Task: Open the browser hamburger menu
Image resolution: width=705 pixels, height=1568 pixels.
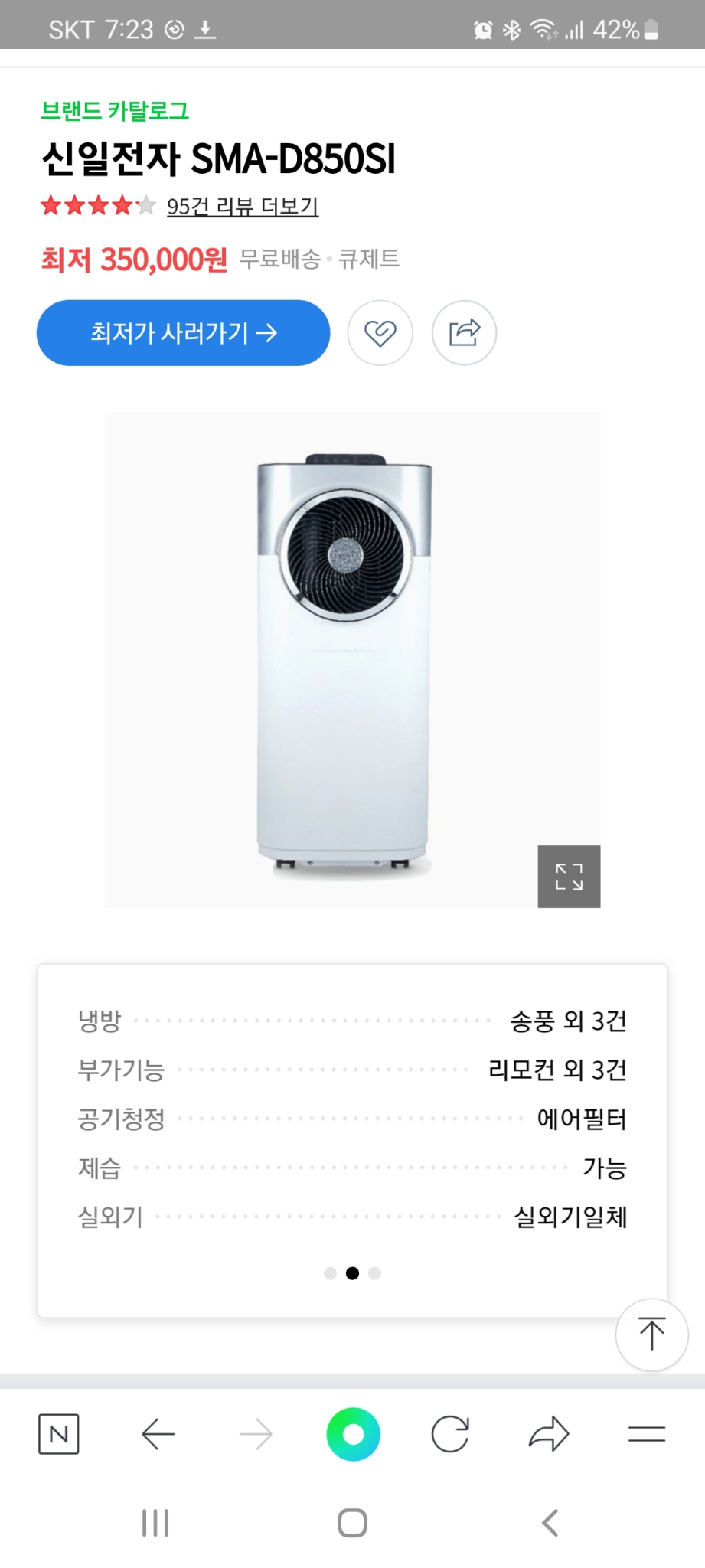Action: (645, 1434)
